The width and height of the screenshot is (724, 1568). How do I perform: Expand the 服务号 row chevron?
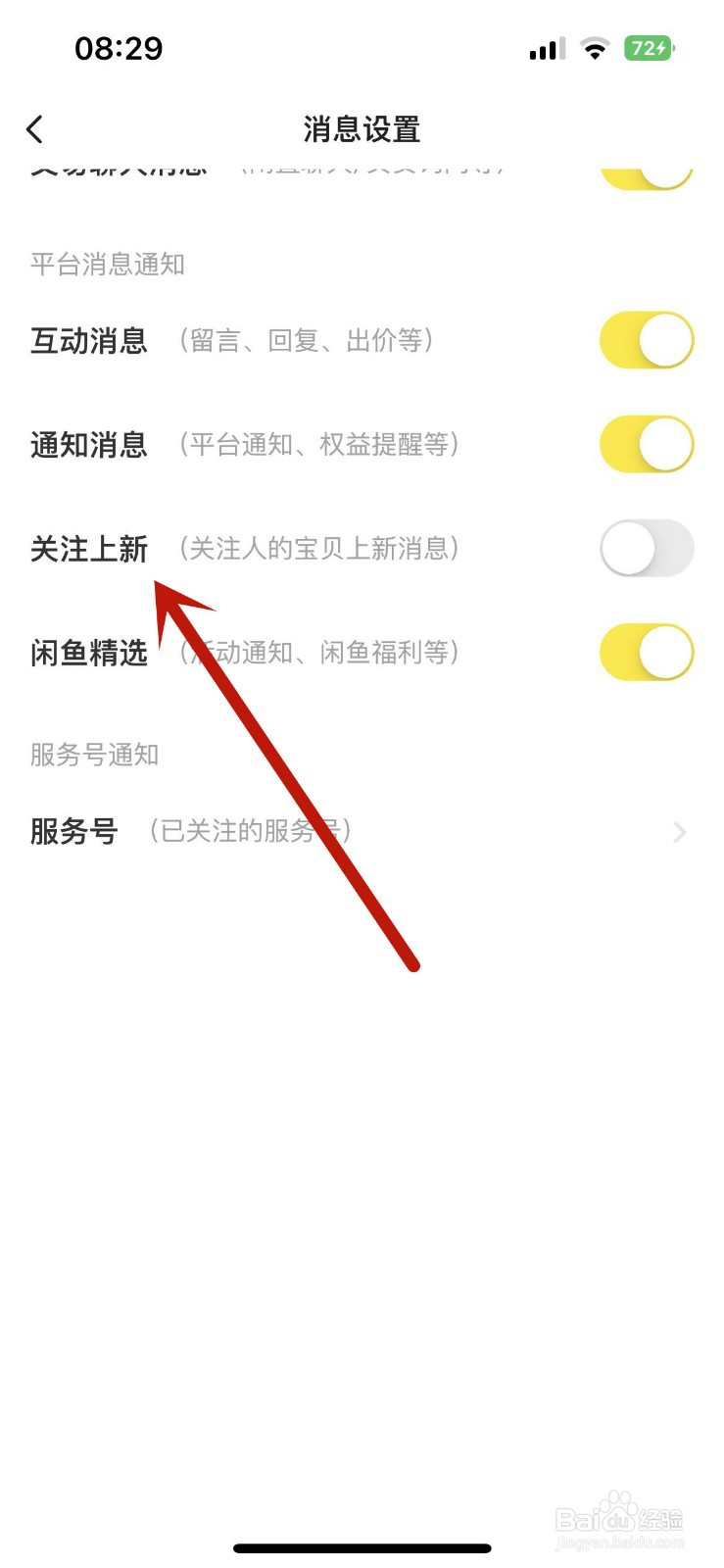click(681, 831)
